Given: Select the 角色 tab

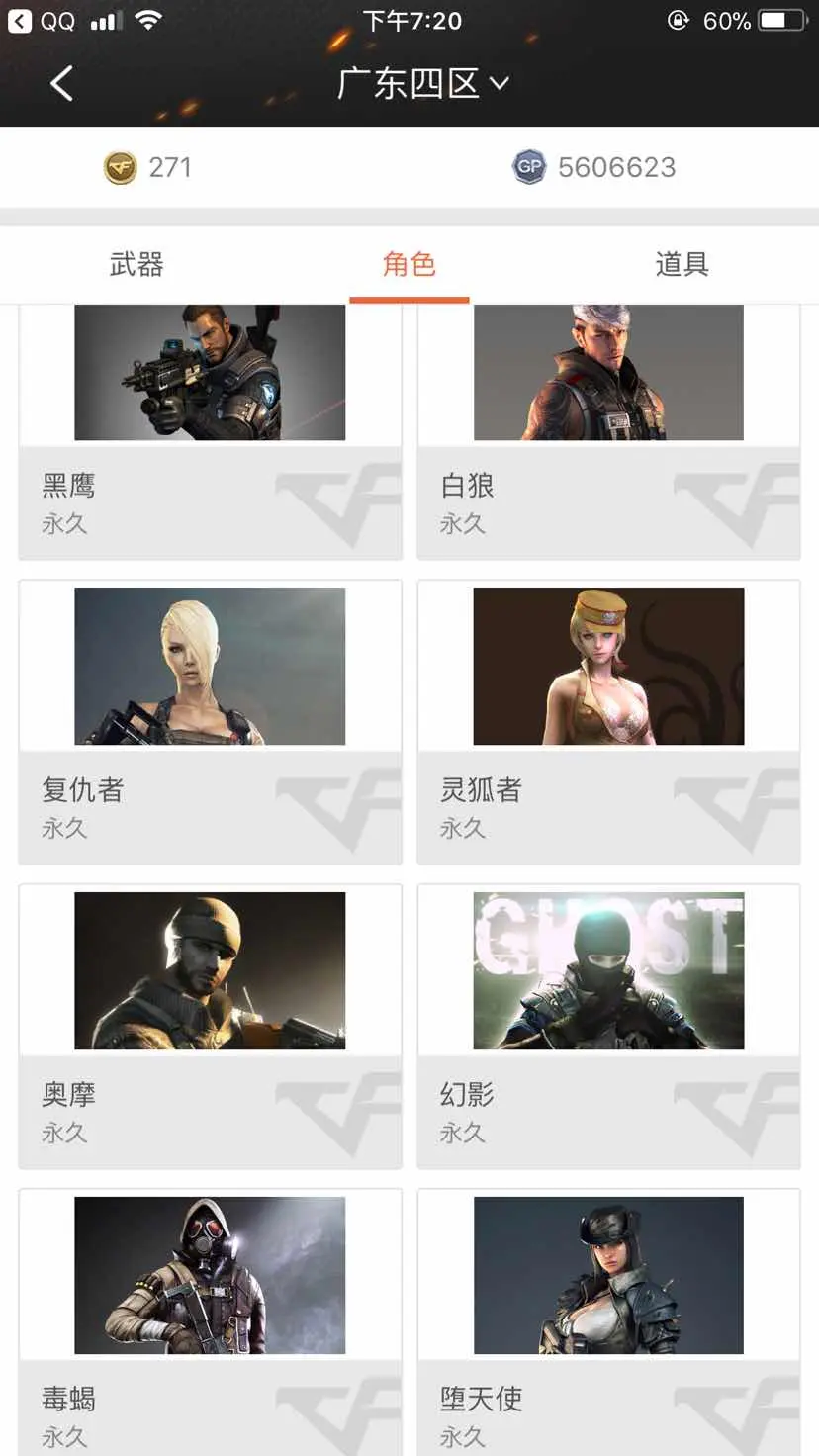Looking at the screenshot, I should point(409,264).
